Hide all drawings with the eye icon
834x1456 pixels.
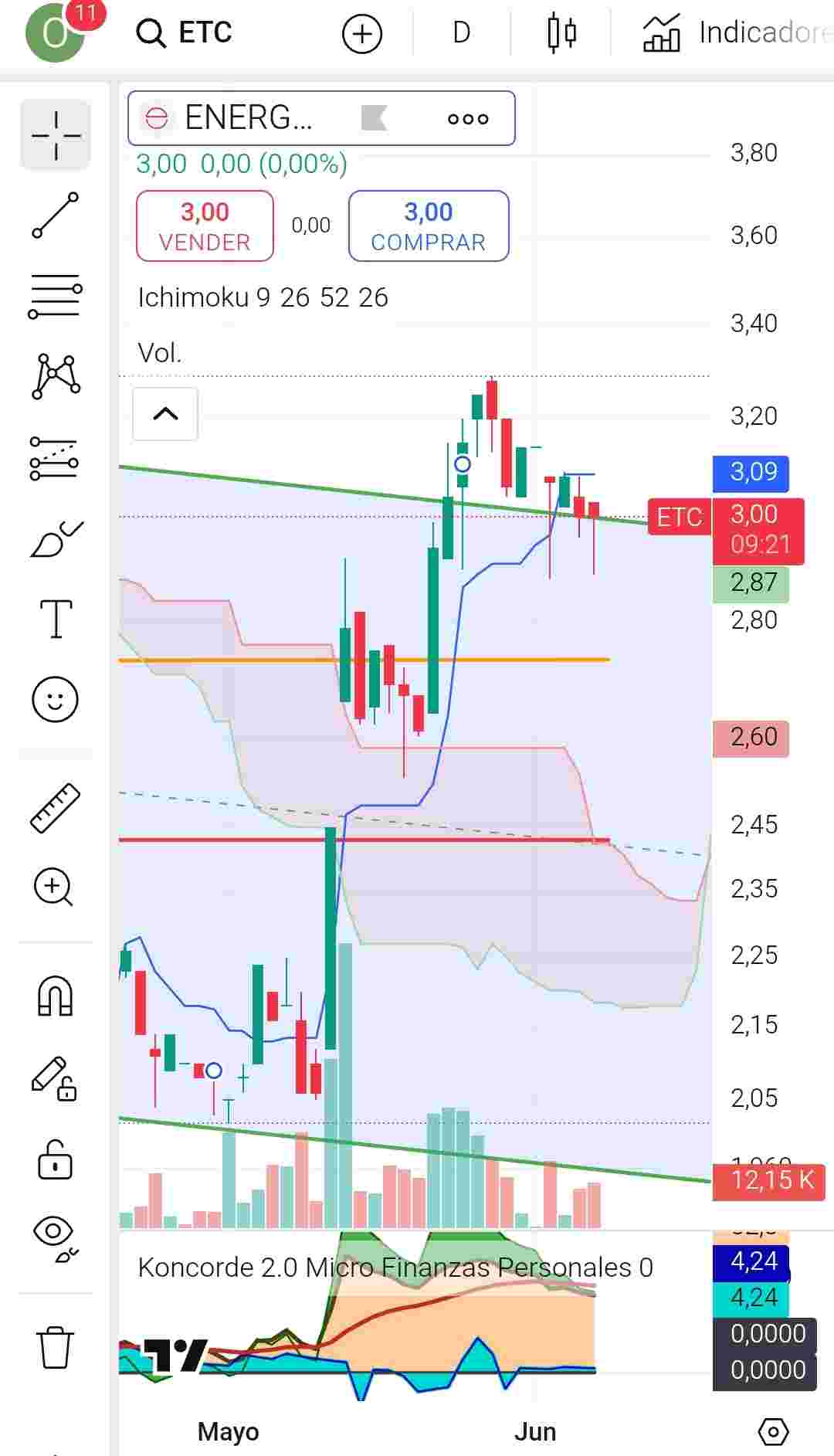(x=56, y=1240)
